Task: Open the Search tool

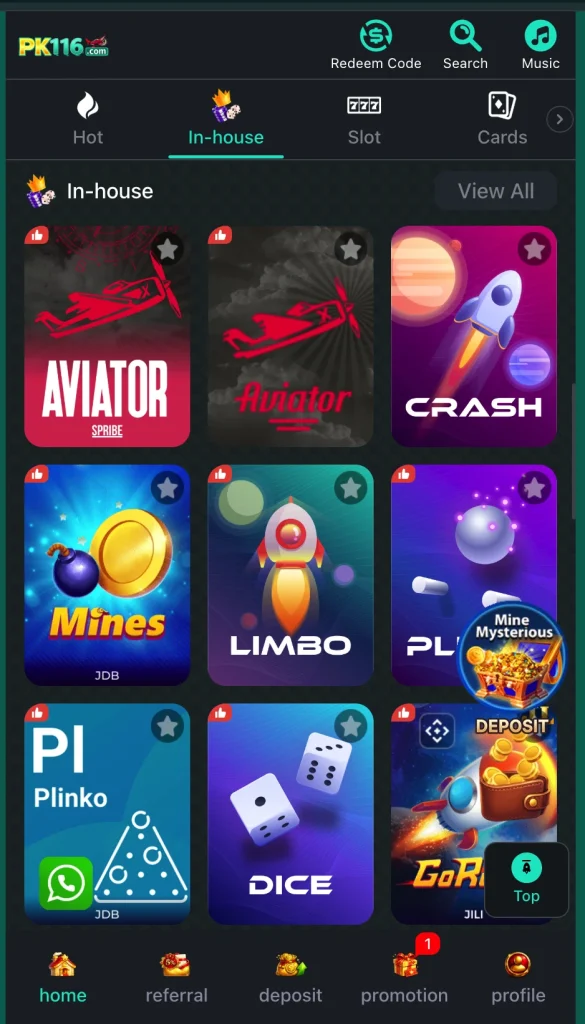Action: (x=465, y=45)
